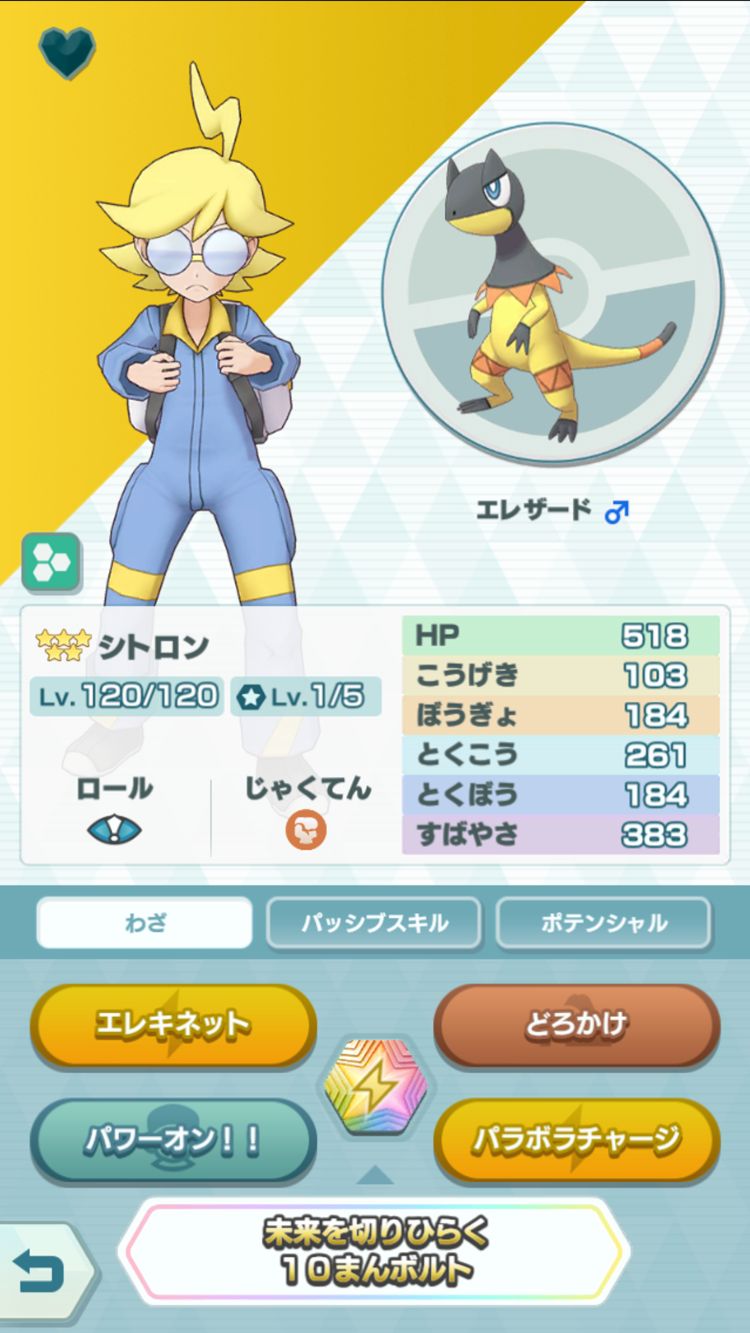Show sync move 未来を切りひらく10まんボルト
The image size is (750, 1333).
pyautogui.click(x=374, y=1254)
